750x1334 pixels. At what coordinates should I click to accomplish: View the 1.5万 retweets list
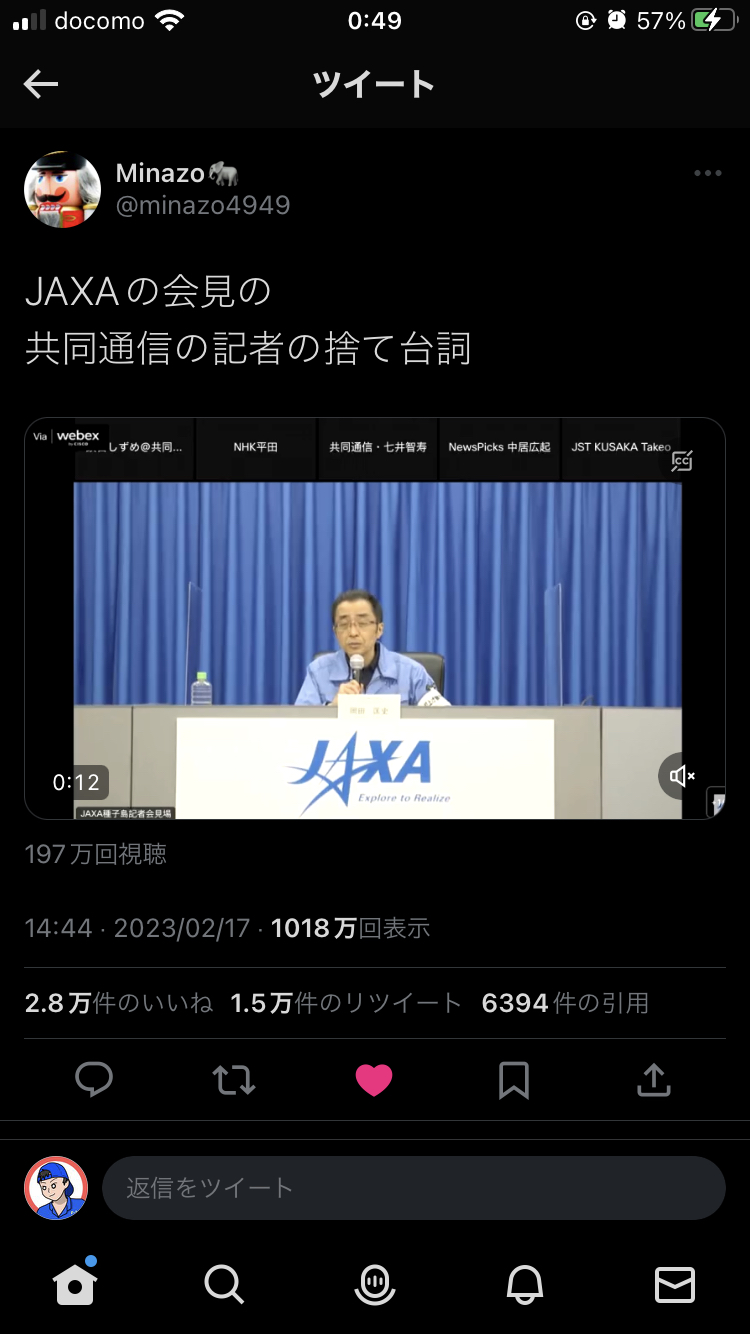pos(346,1003)
